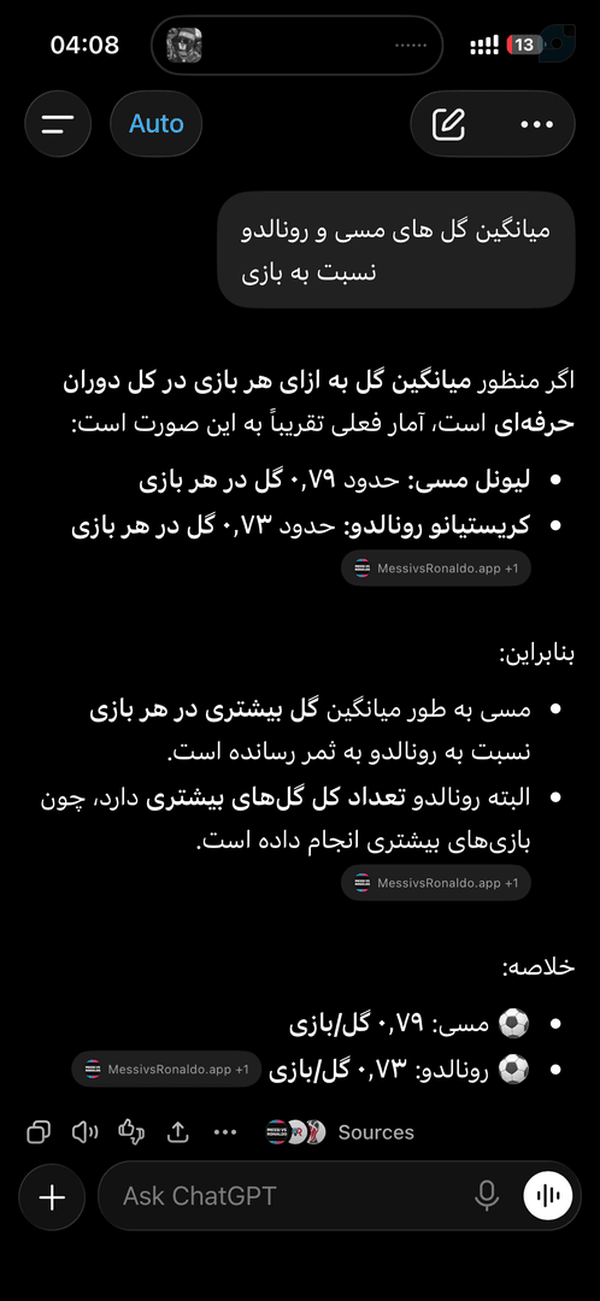This screenshot has height=1301, width=600.
Task: View the Sources list
Action: (340, 1132)
